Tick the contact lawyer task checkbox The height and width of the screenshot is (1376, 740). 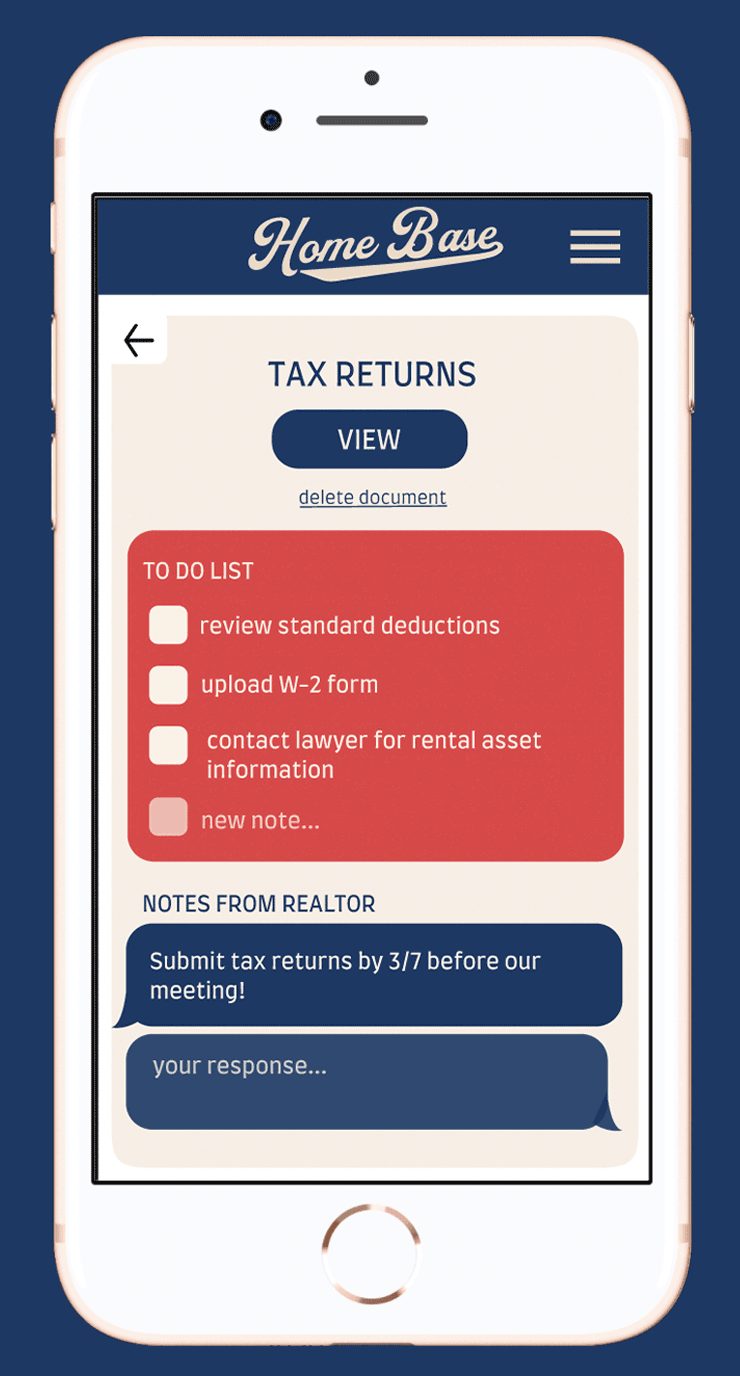(x=168, y=745)
